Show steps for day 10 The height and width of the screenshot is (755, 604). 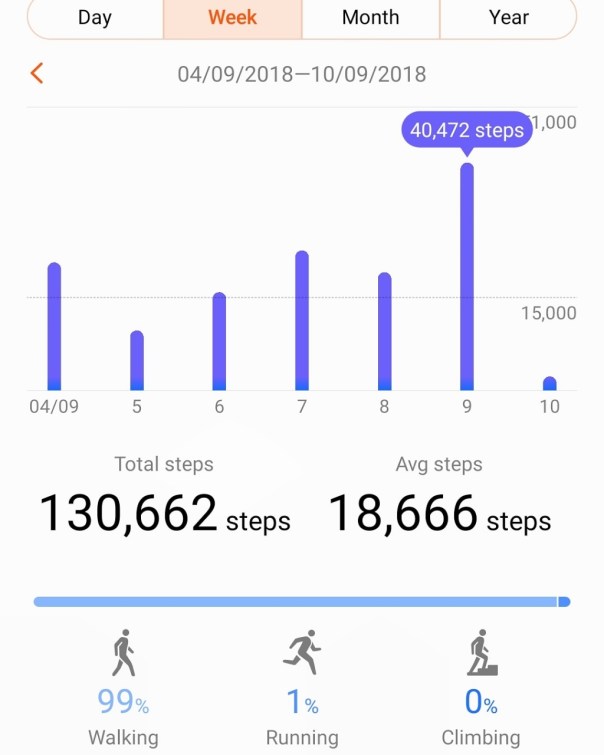tap(549, 383)
